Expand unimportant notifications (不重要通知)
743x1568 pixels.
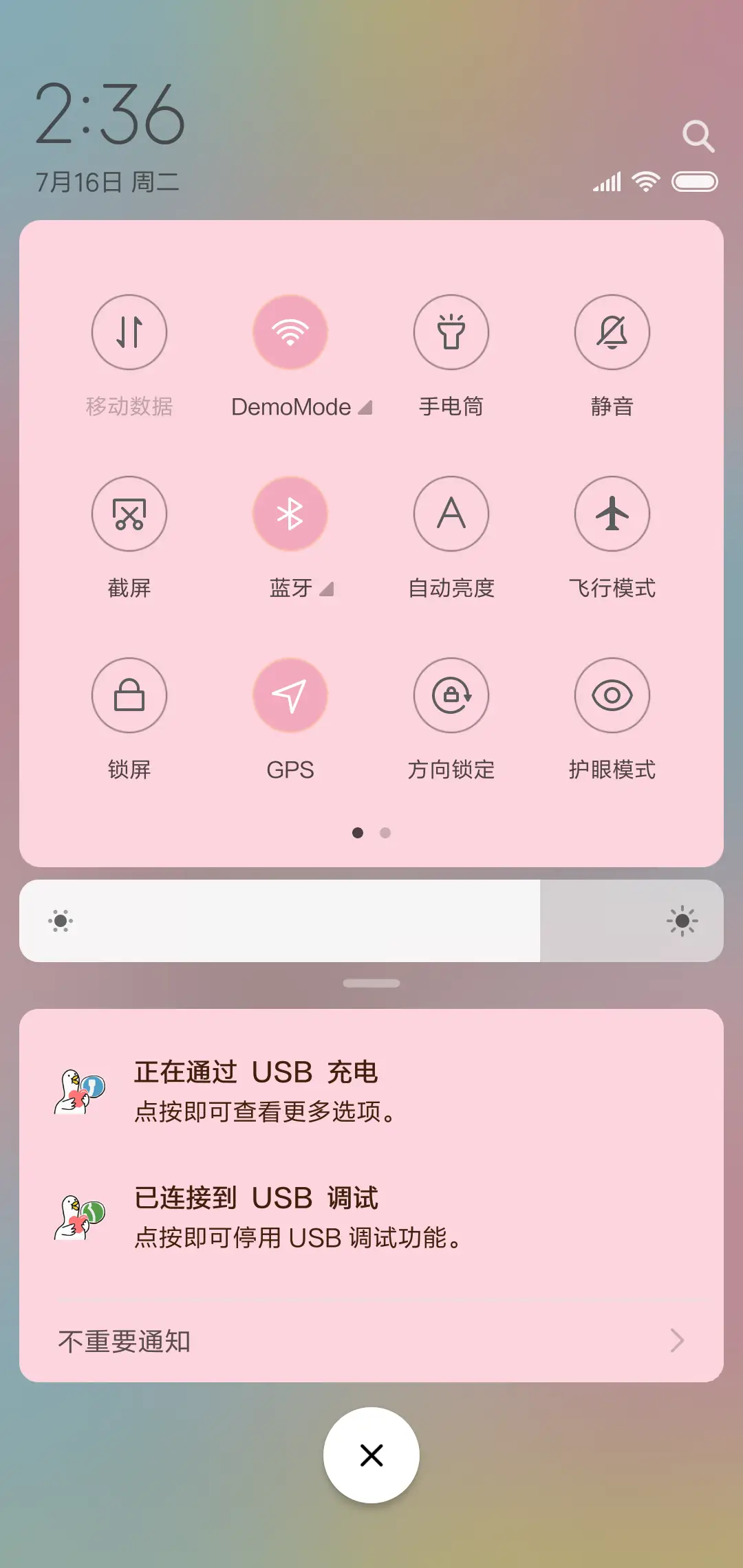click(678, 1340)
